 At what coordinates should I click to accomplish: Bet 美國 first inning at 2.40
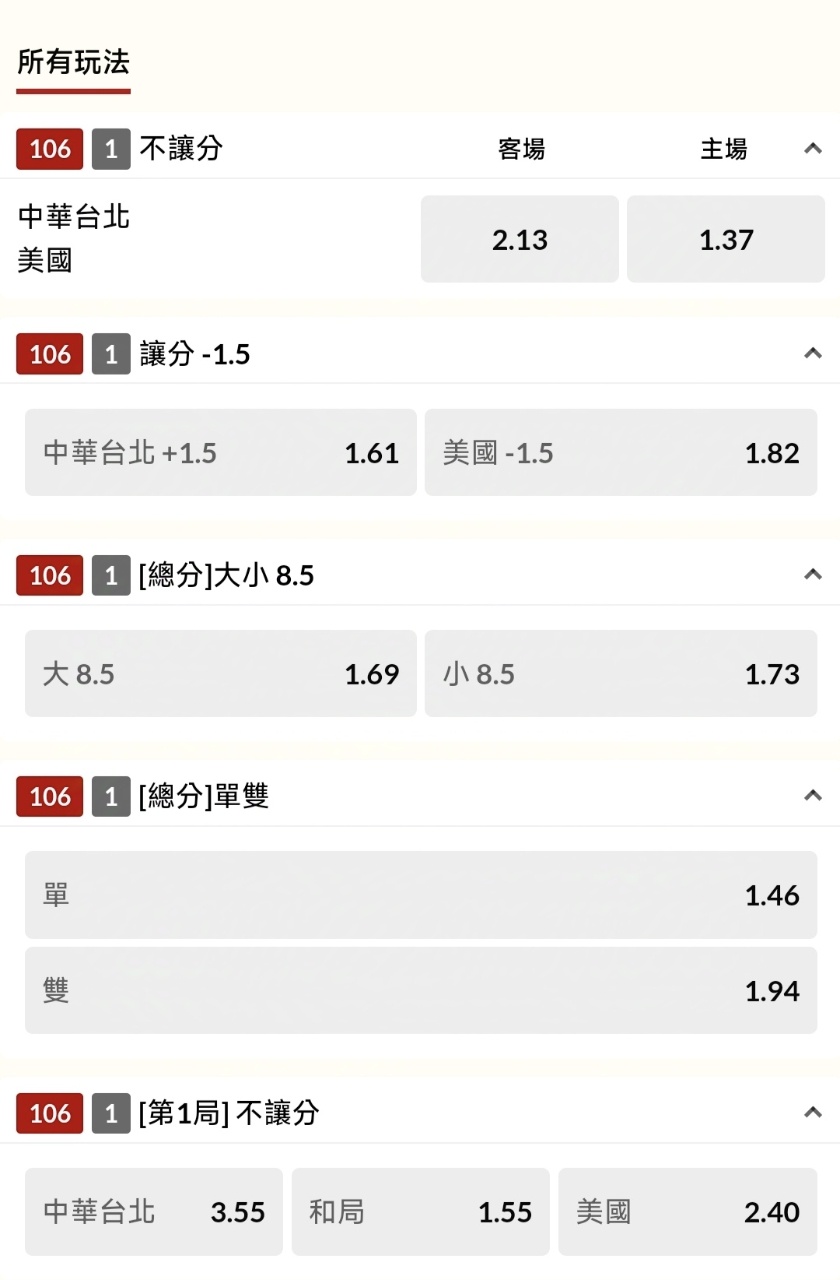click(x=688, y=1212)
